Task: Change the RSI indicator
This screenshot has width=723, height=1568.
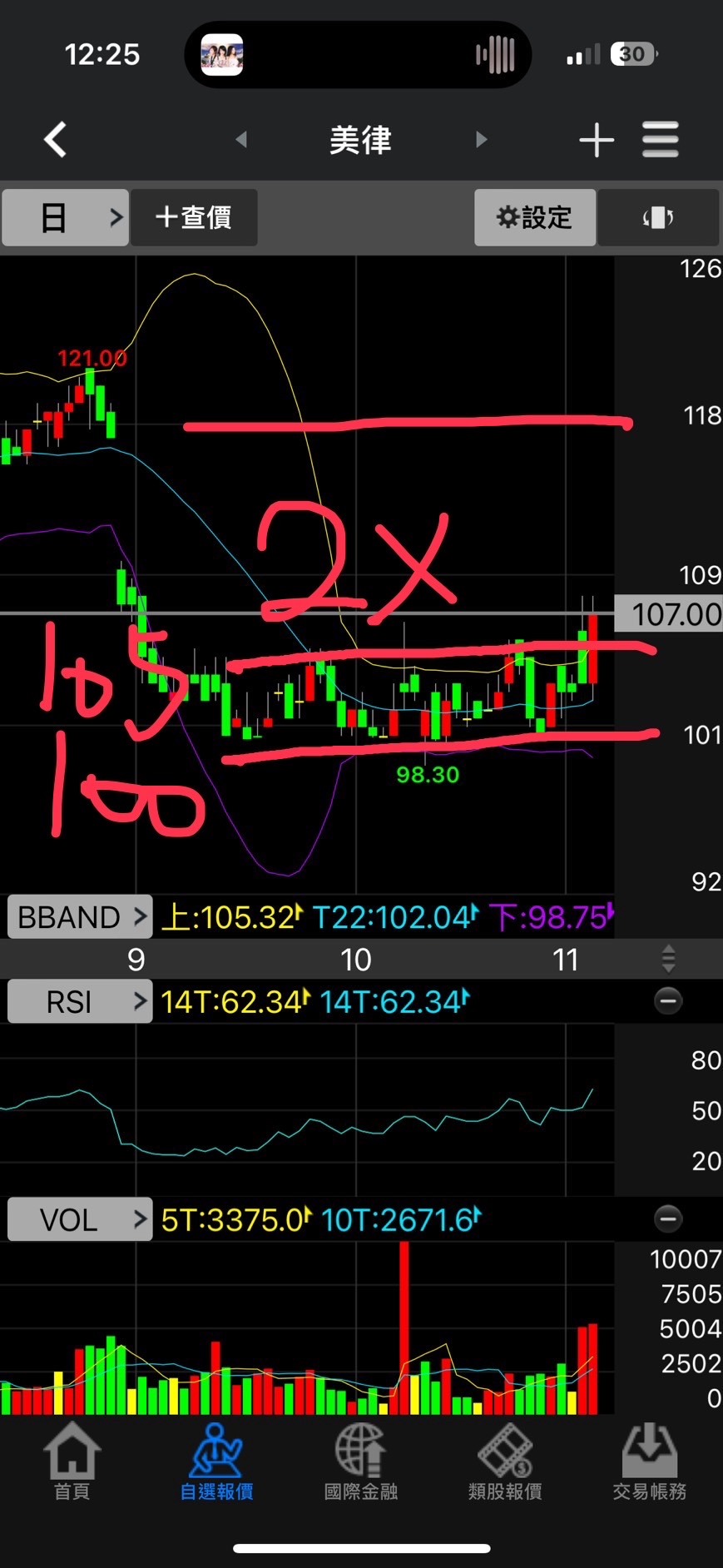Action: tap(80, 1001)
